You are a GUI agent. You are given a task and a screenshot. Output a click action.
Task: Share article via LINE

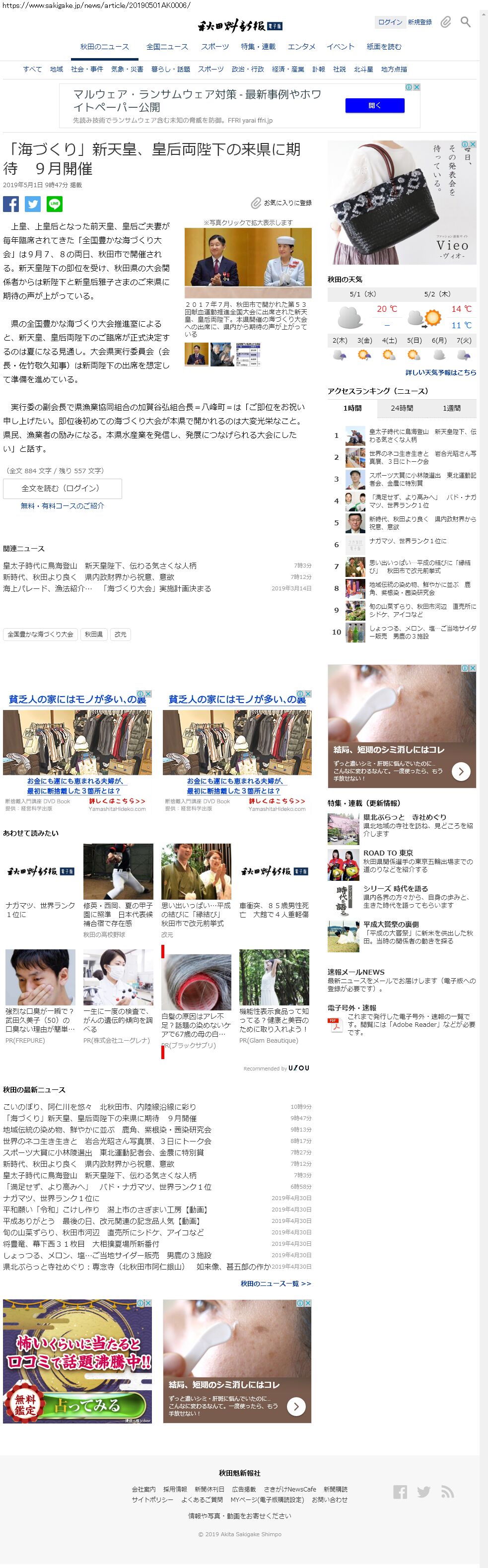[55, 204]
